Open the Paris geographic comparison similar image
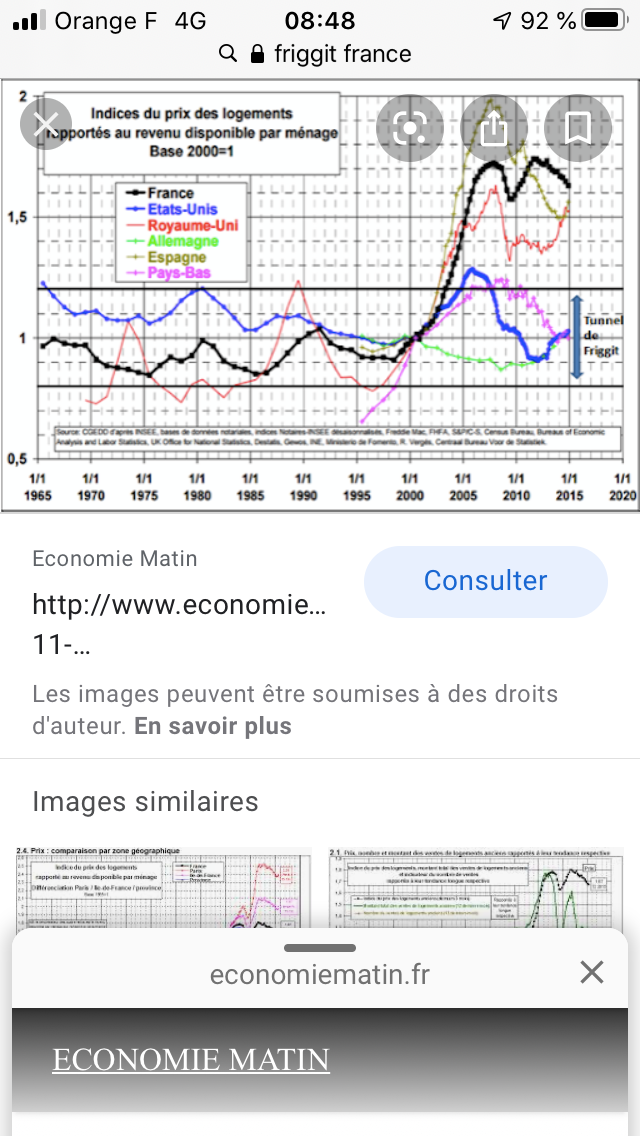This screenshot has height=1136, width=640. (164, 887)
